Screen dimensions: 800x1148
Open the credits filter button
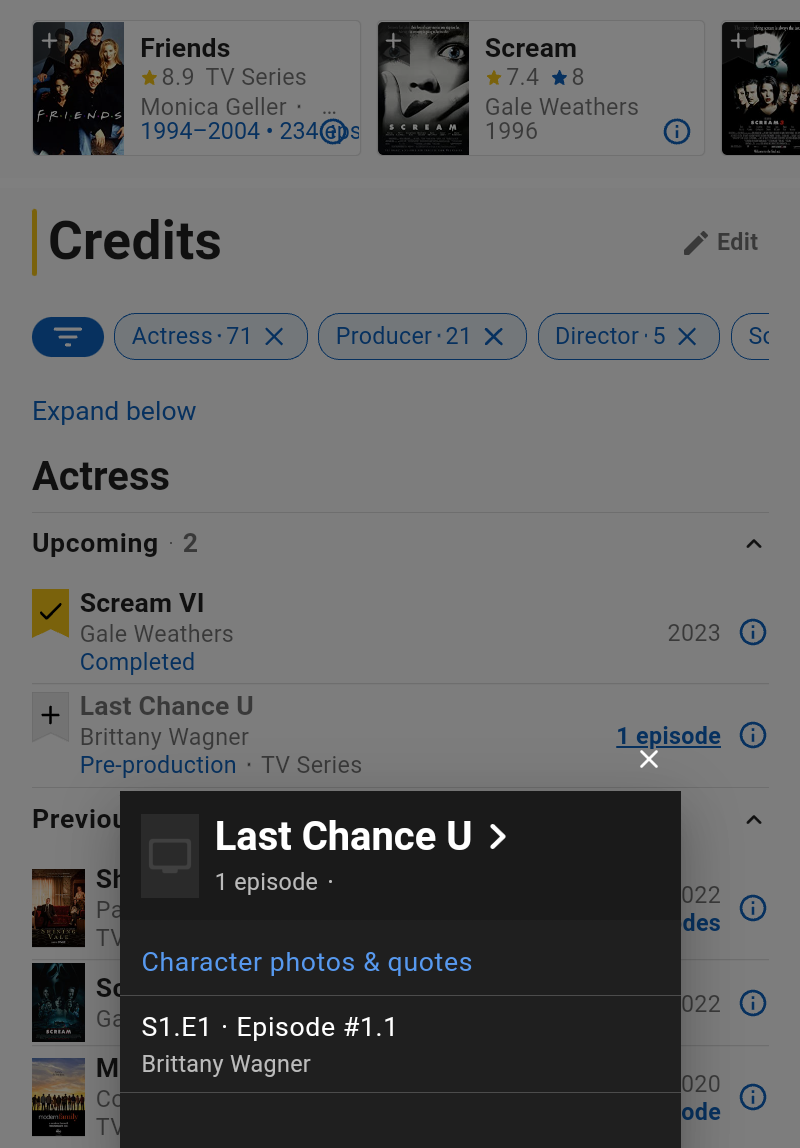pos(68,337)
